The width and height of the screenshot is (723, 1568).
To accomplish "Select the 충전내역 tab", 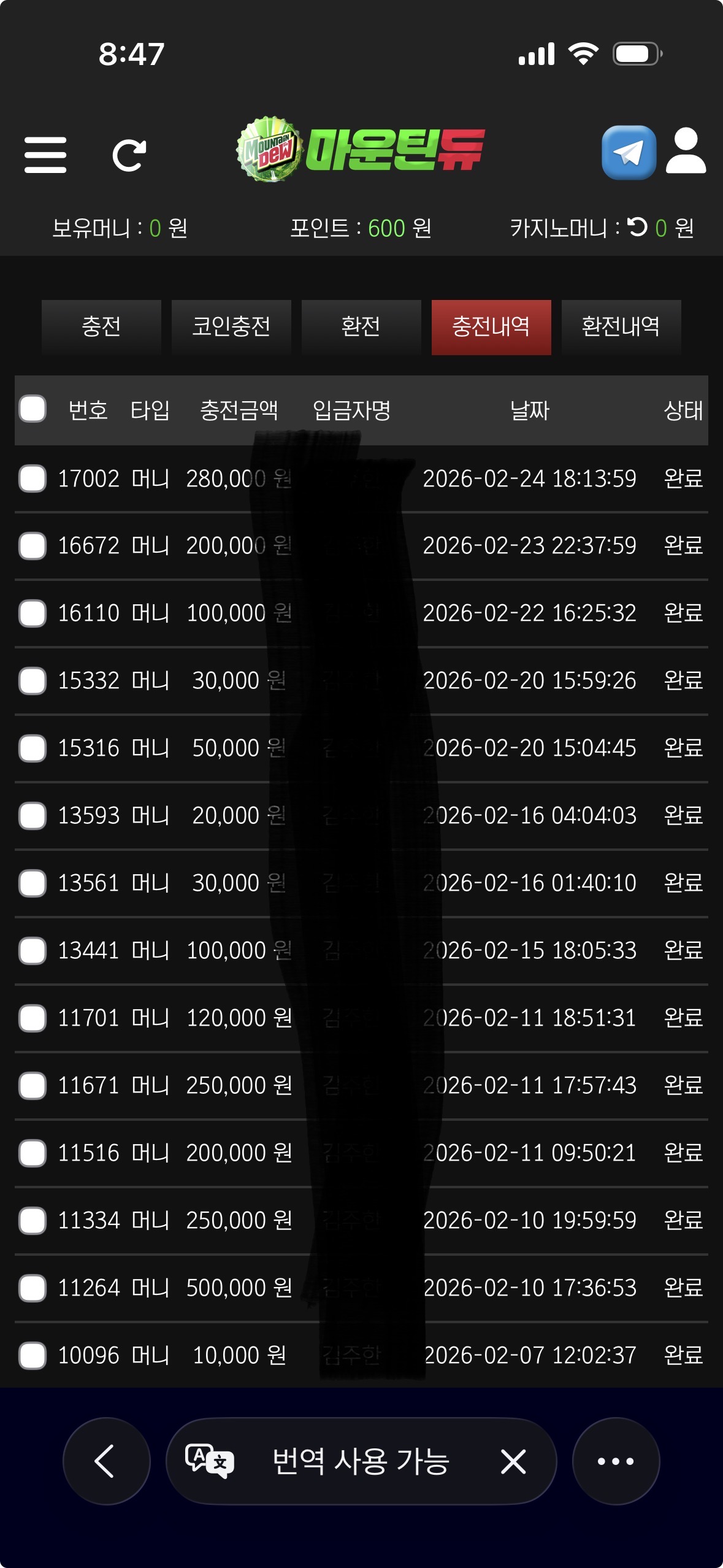I will tap(491, 326).
